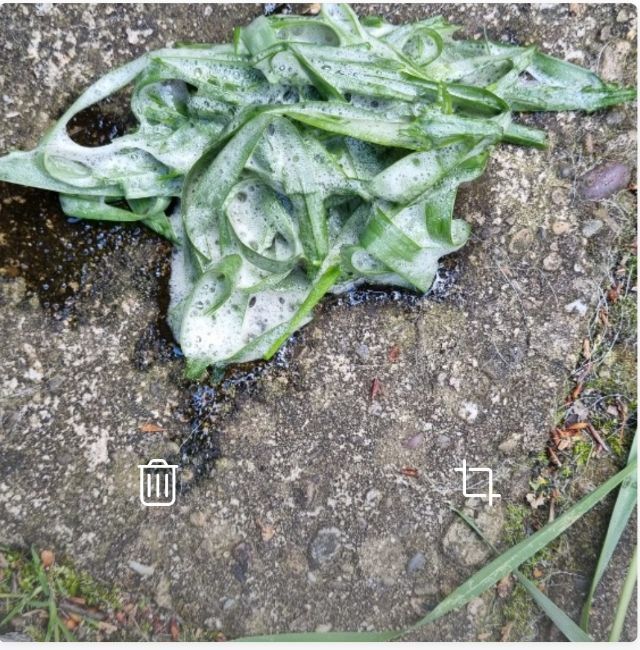The height and width of the screenshot is (650, 640).
Task: Open the crop tool
Action: (477, 483)
